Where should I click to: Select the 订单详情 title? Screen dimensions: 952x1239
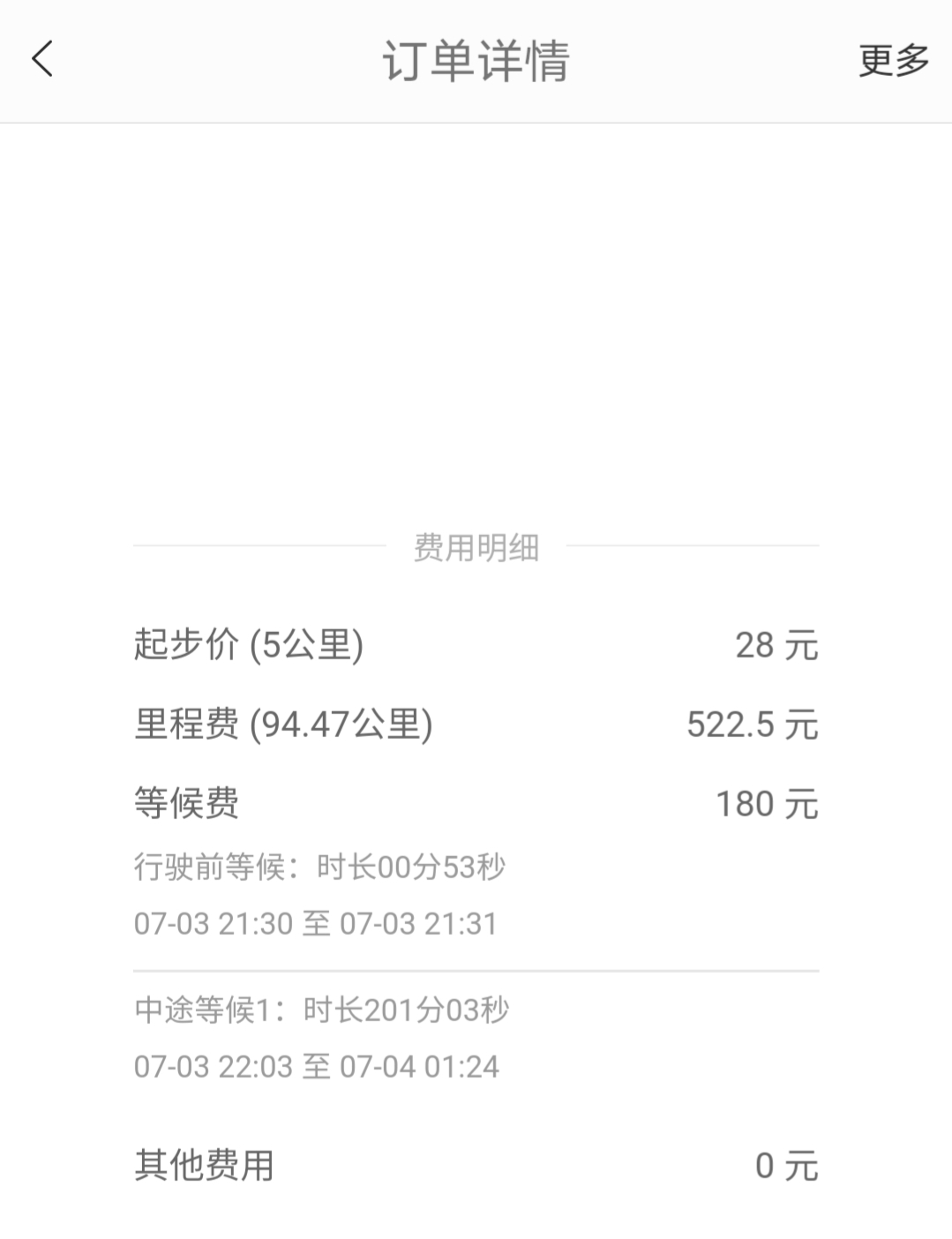pos(476,61)
